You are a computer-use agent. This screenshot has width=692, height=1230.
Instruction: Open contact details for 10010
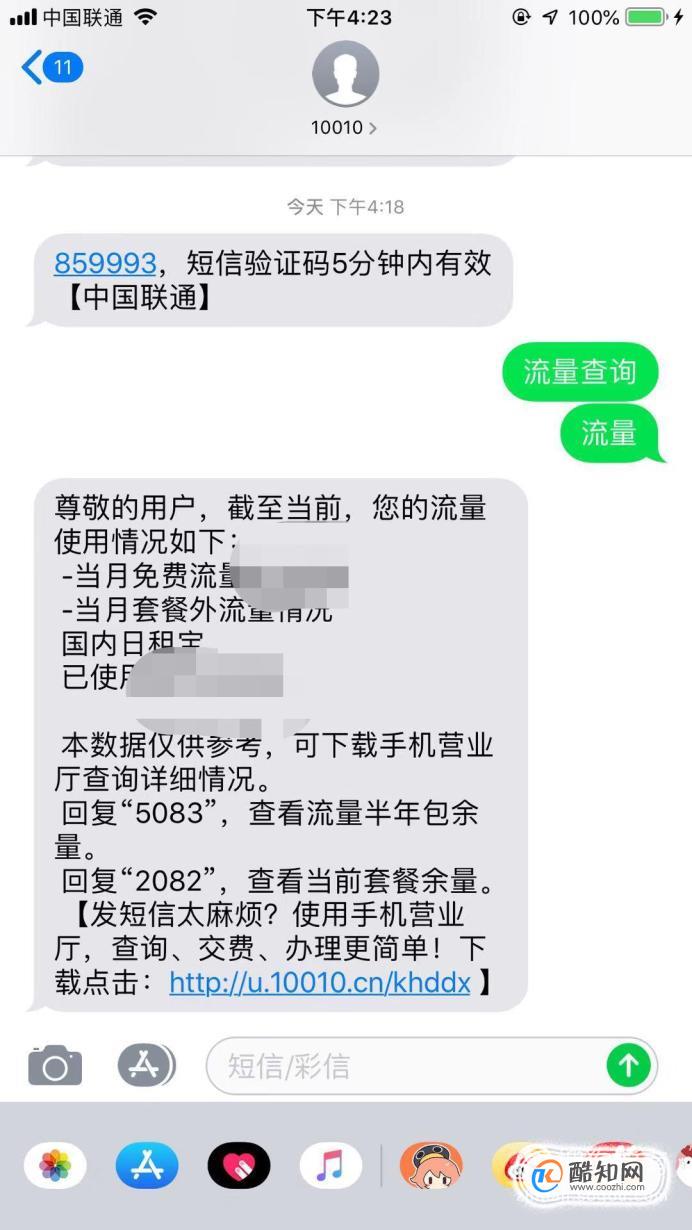344,90
